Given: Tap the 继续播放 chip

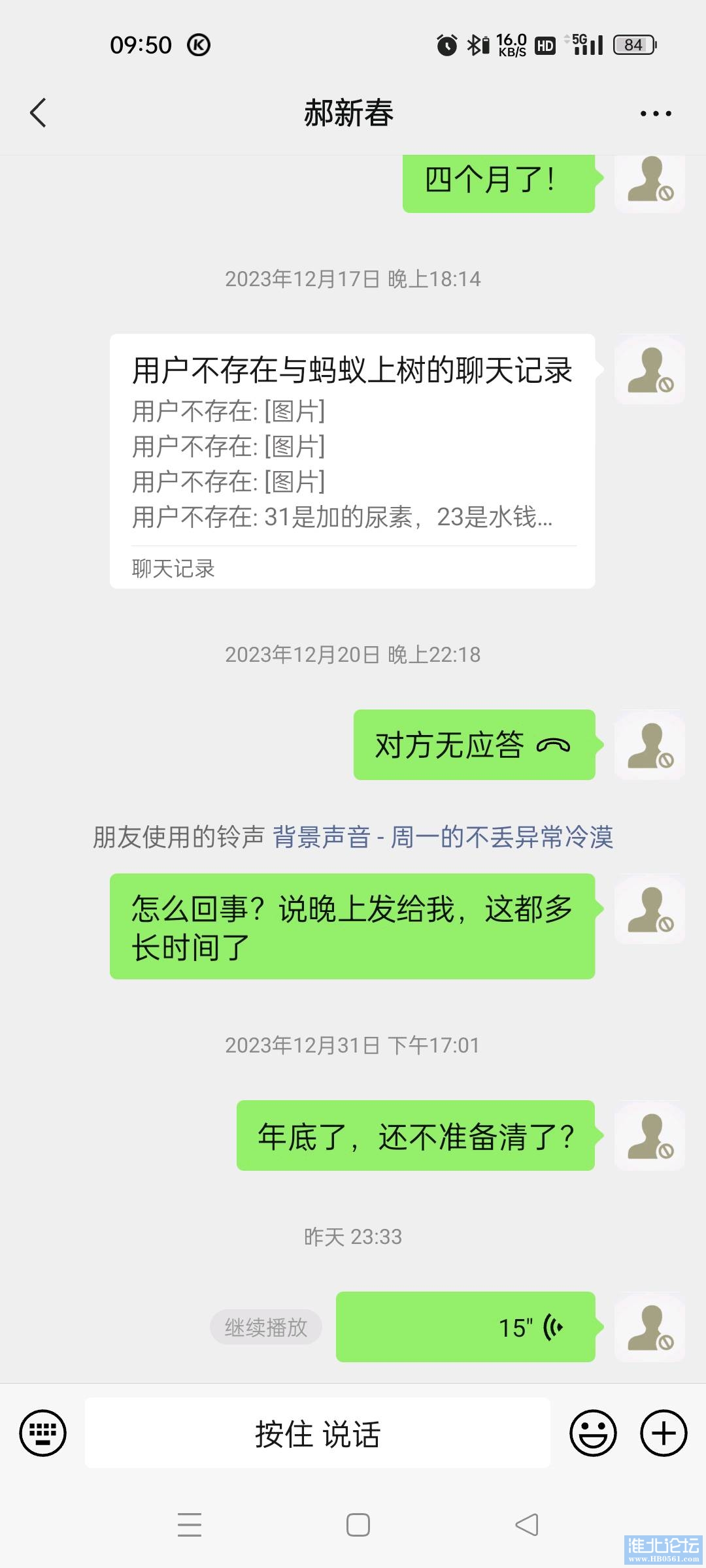Looking at the screenshot, I should [x=266, y=1327].
